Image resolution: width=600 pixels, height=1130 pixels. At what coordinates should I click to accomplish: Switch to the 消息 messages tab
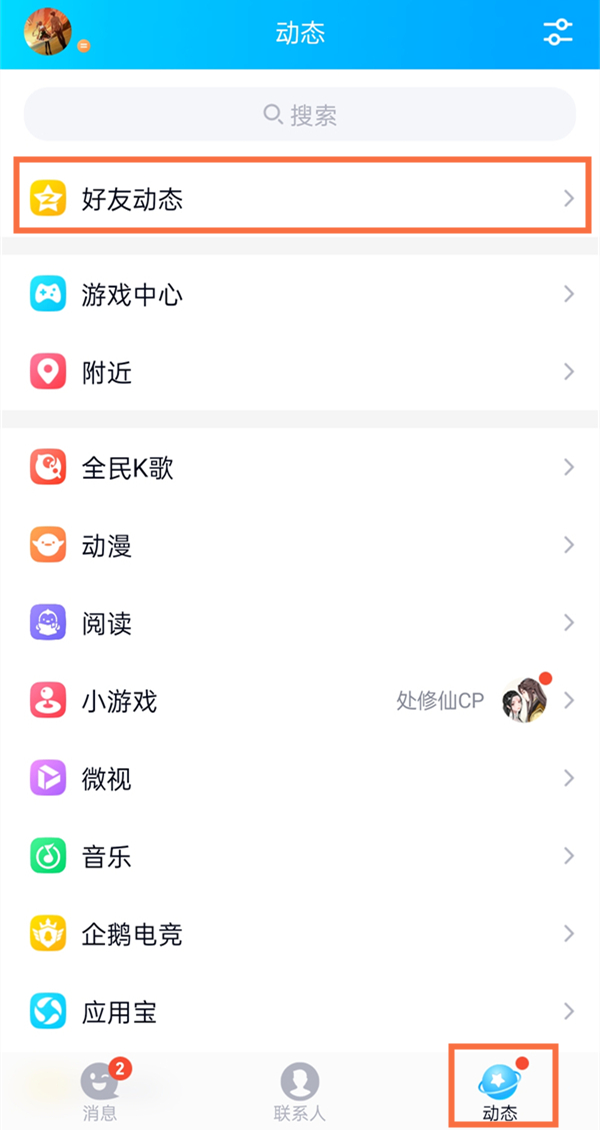point(100,1088)
